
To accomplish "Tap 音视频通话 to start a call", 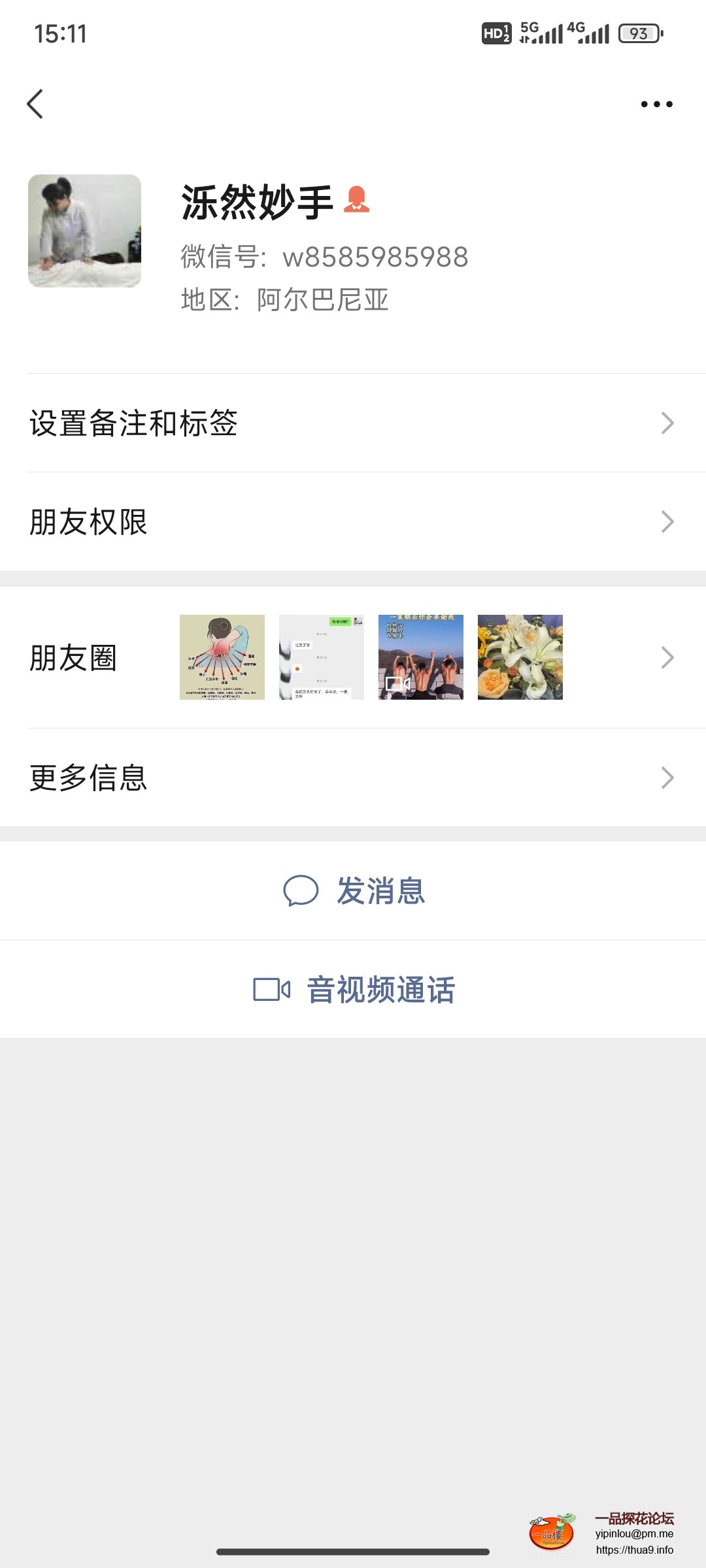I will tap(381, 990).
